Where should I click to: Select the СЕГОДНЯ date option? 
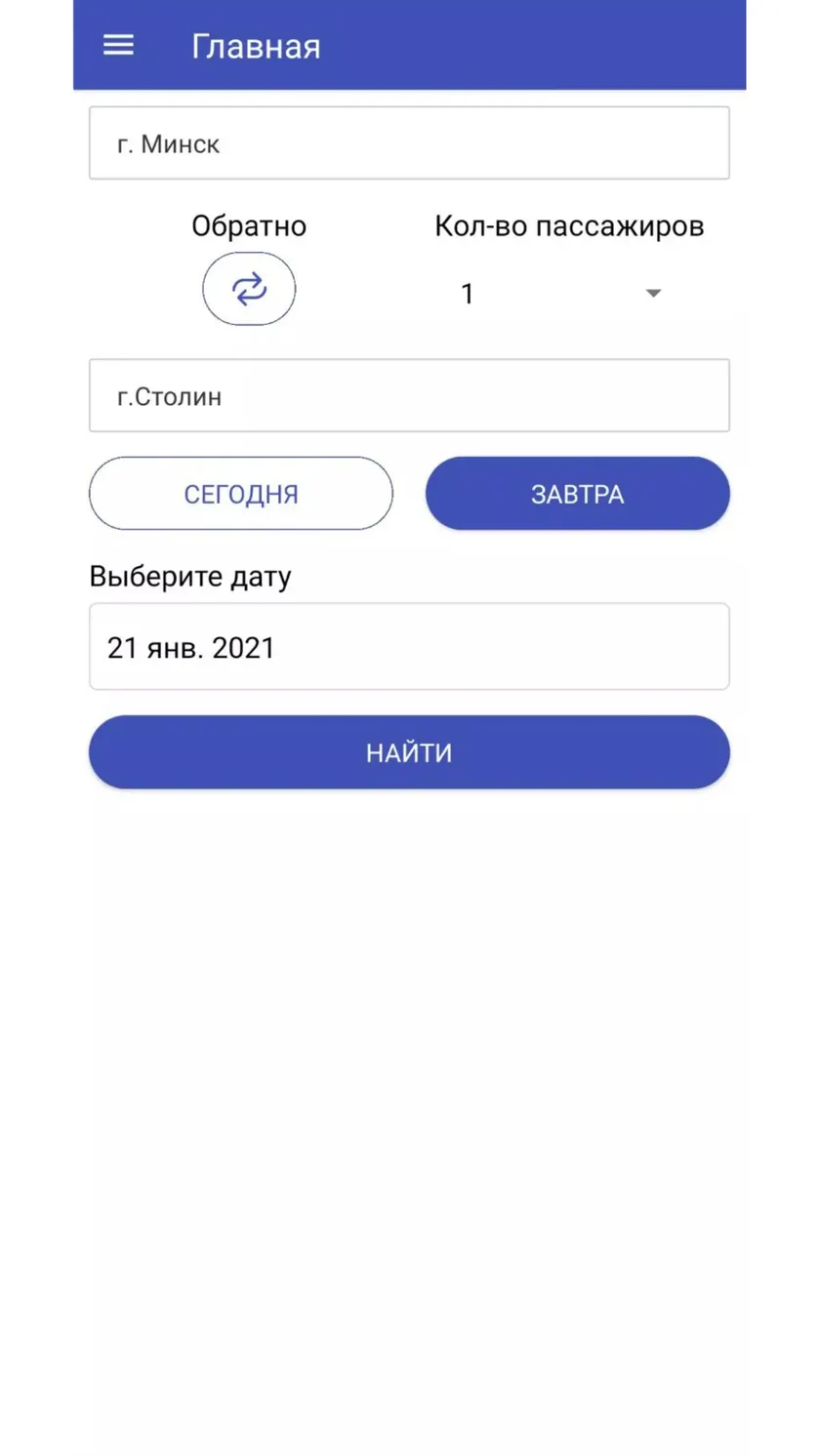click(x=241, y=494)
